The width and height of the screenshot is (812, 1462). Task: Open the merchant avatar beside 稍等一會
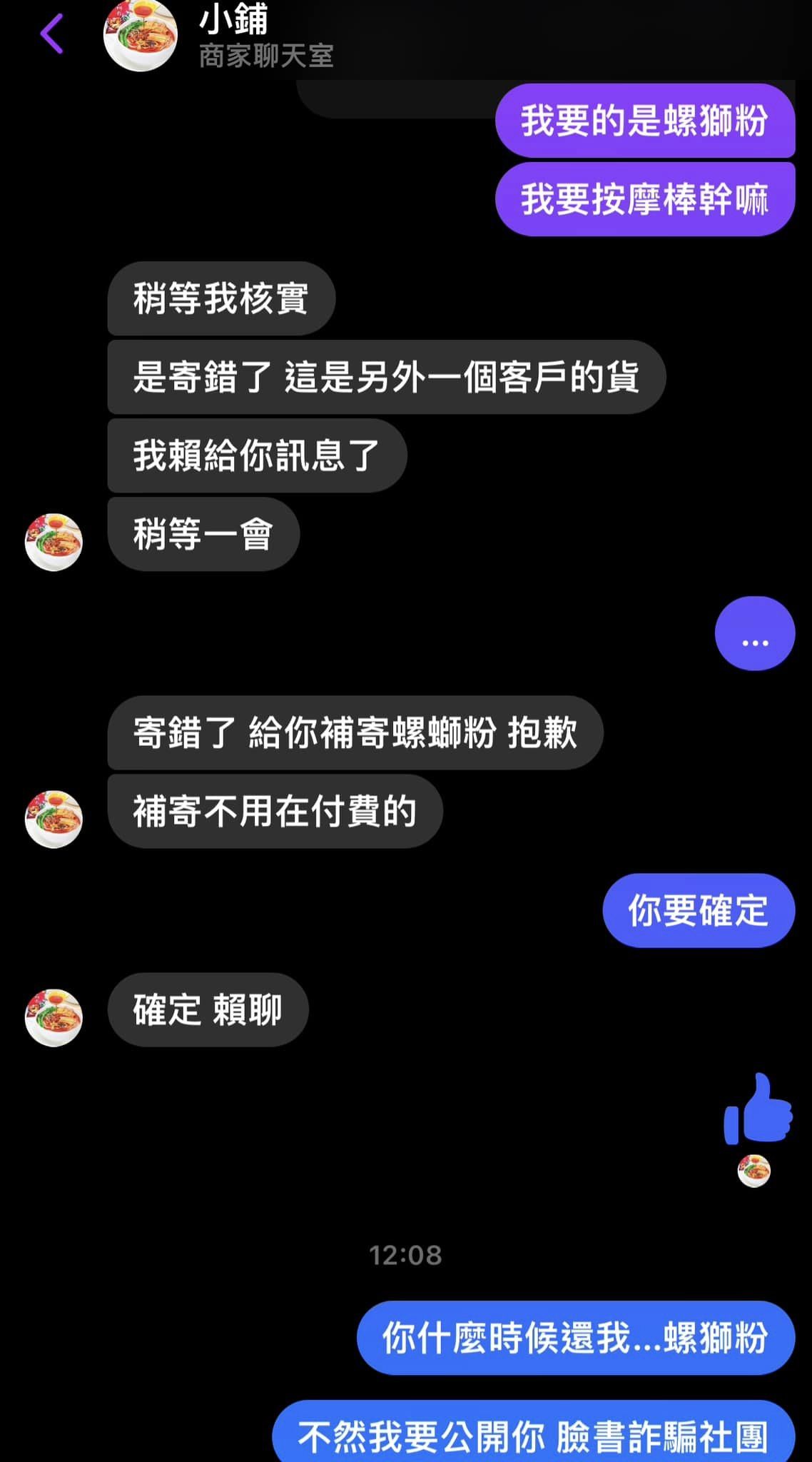pos(54,542)
